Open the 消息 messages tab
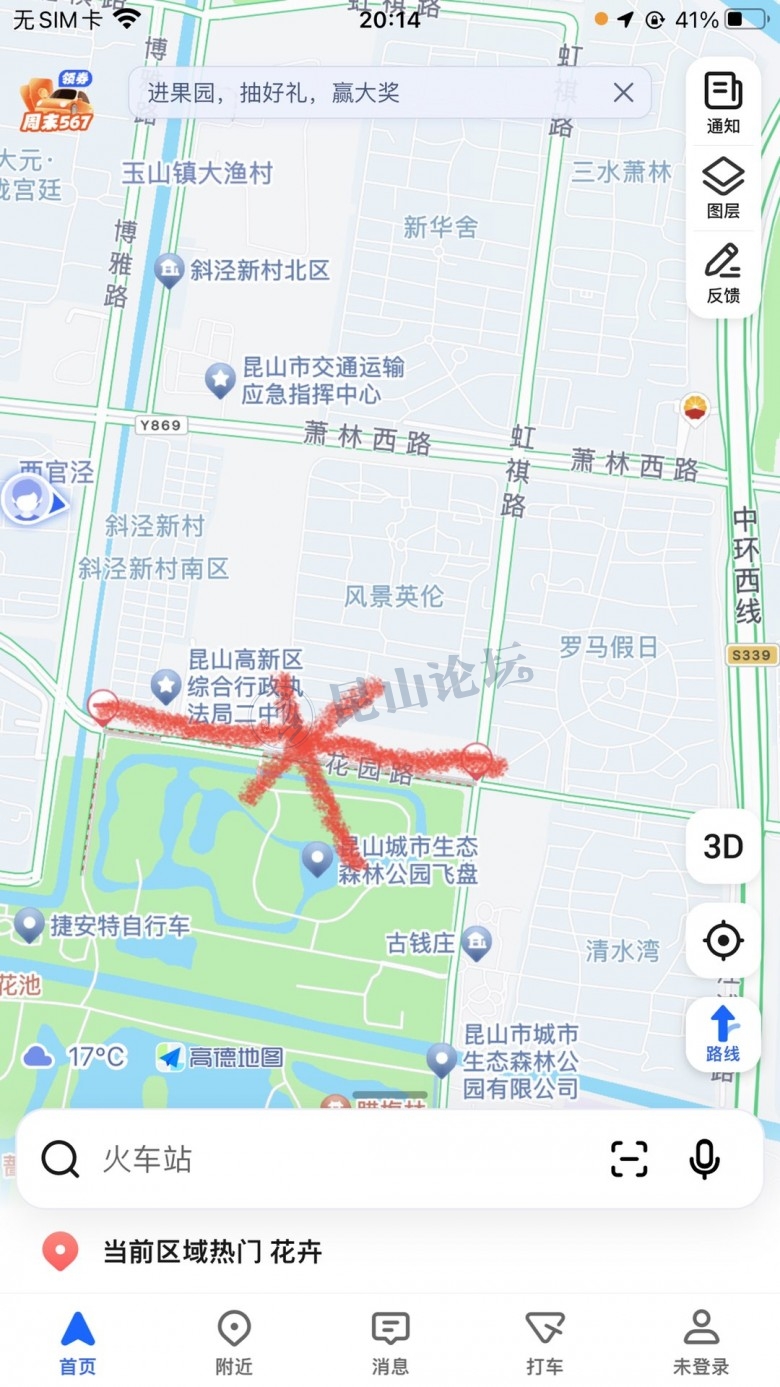This screenshot has width=780, height=1387. click(390, 1343)
